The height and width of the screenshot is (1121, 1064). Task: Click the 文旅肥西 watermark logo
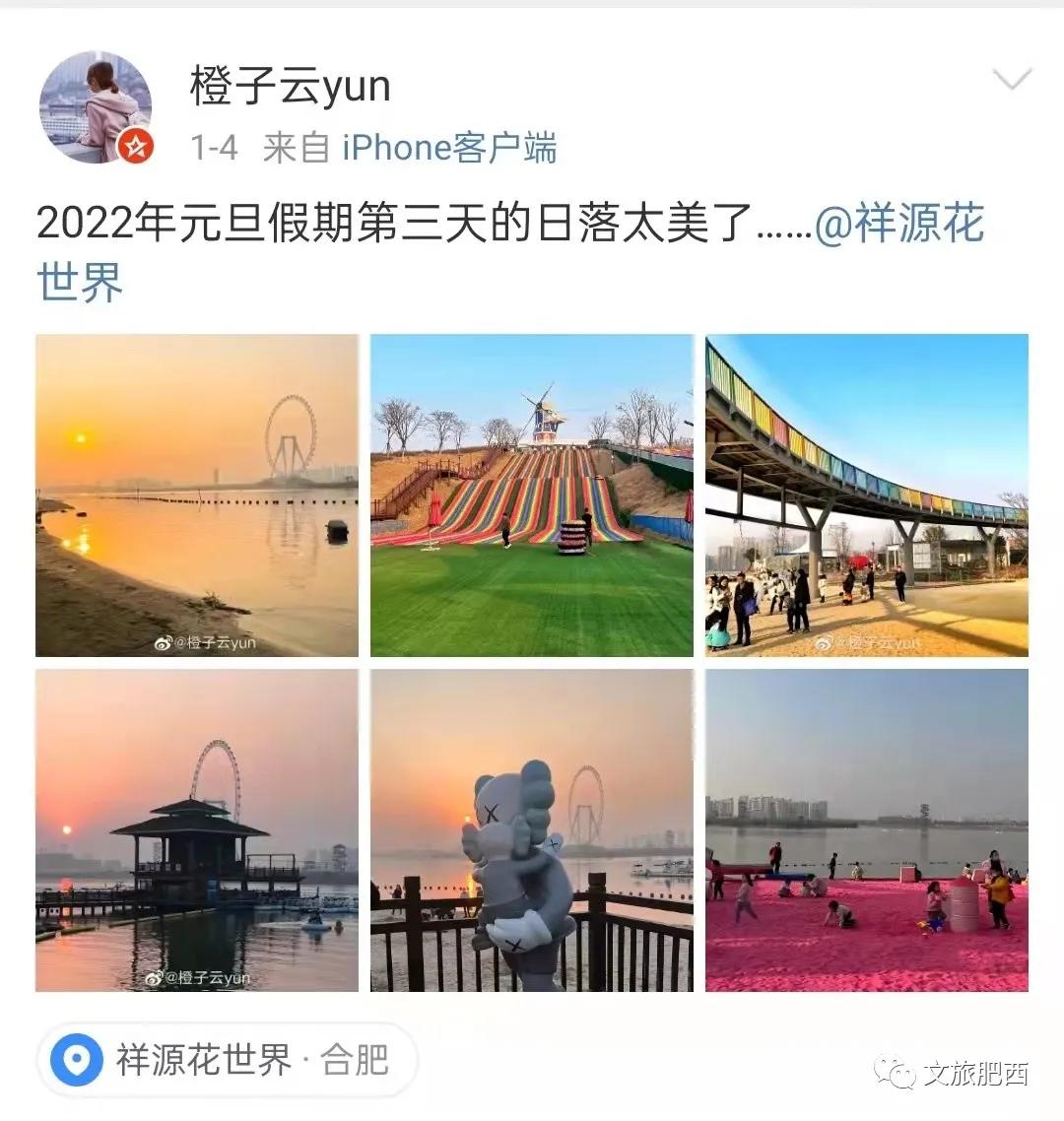pos(975,1073)
